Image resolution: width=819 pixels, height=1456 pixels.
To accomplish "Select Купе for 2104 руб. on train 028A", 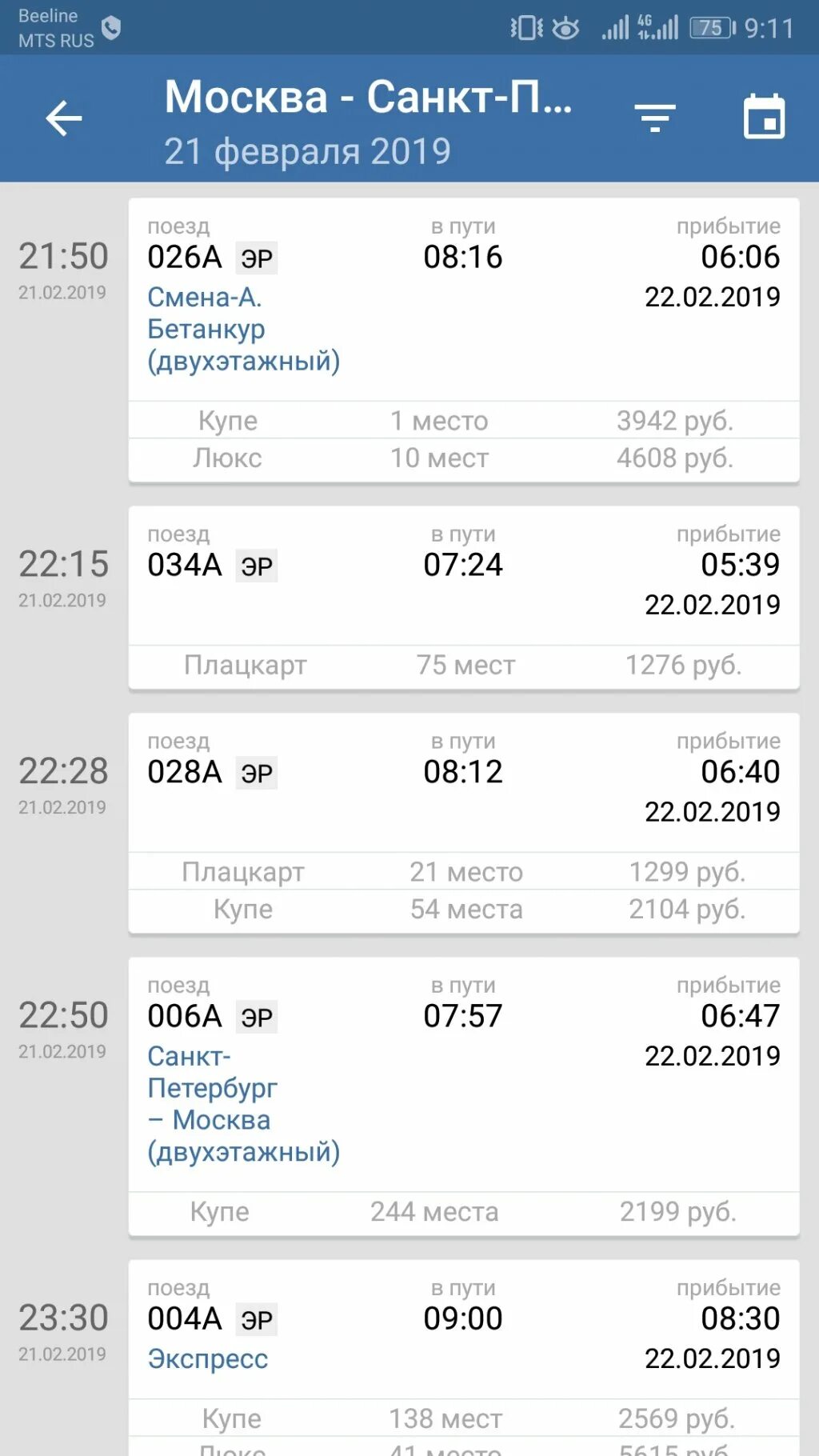I will (464, 910).
